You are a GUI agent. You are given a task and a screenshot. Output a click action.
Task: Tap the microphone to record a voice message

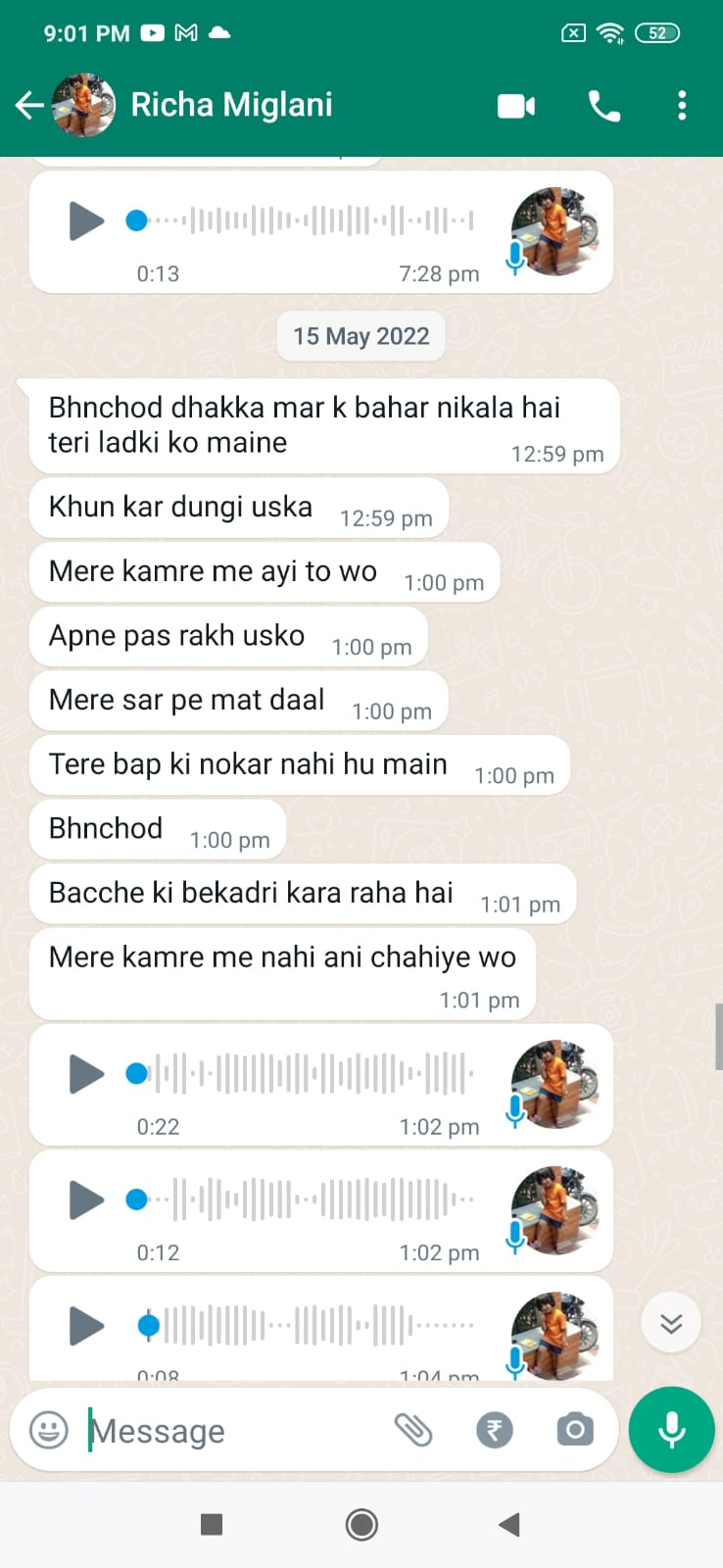[672, 1430]
